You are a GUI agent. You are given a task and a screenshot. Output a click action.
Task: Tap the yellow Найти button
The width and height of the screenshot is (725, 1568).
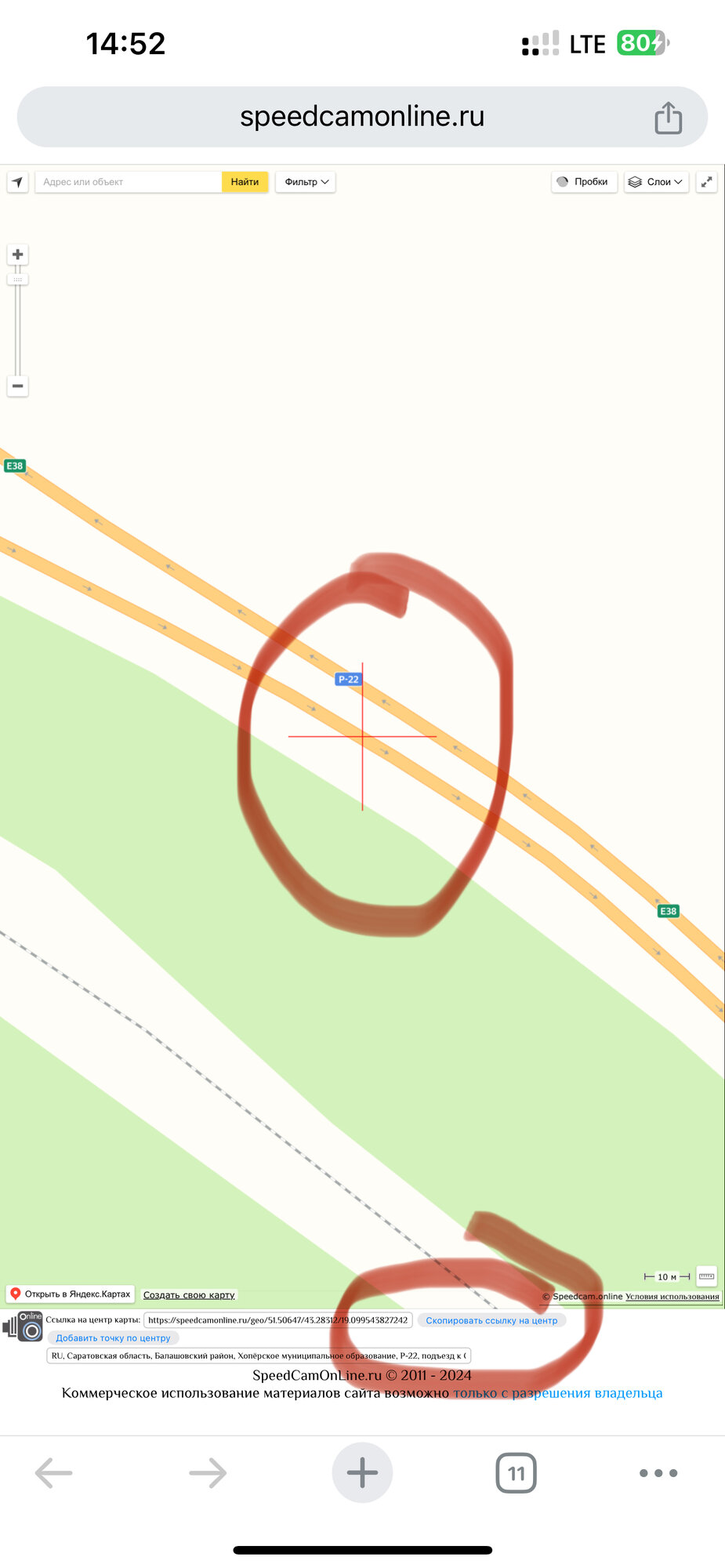245,182
